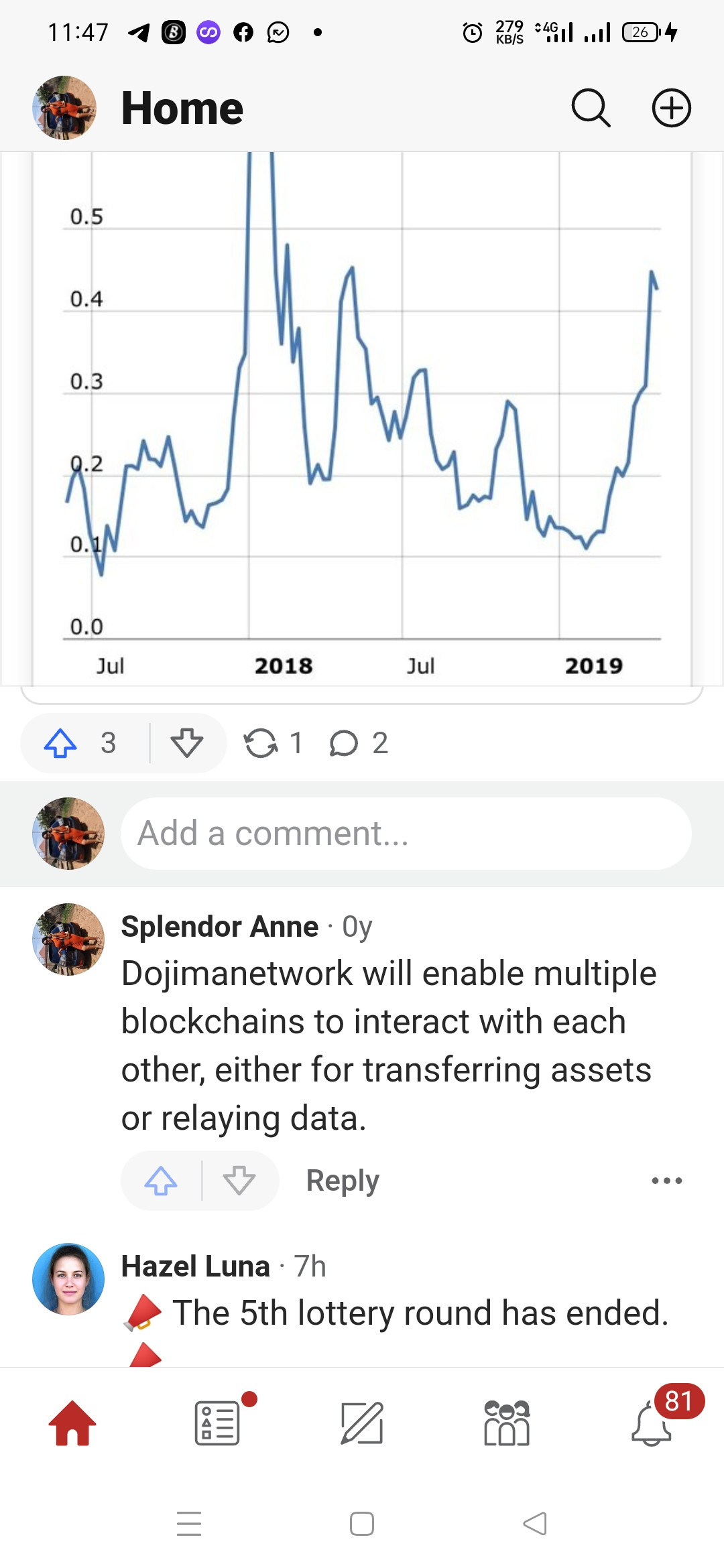This screenshot has height=1568, width=724.
Task: Go back with the system back button
Action: pyautogui.click(x=535, y=1524)
